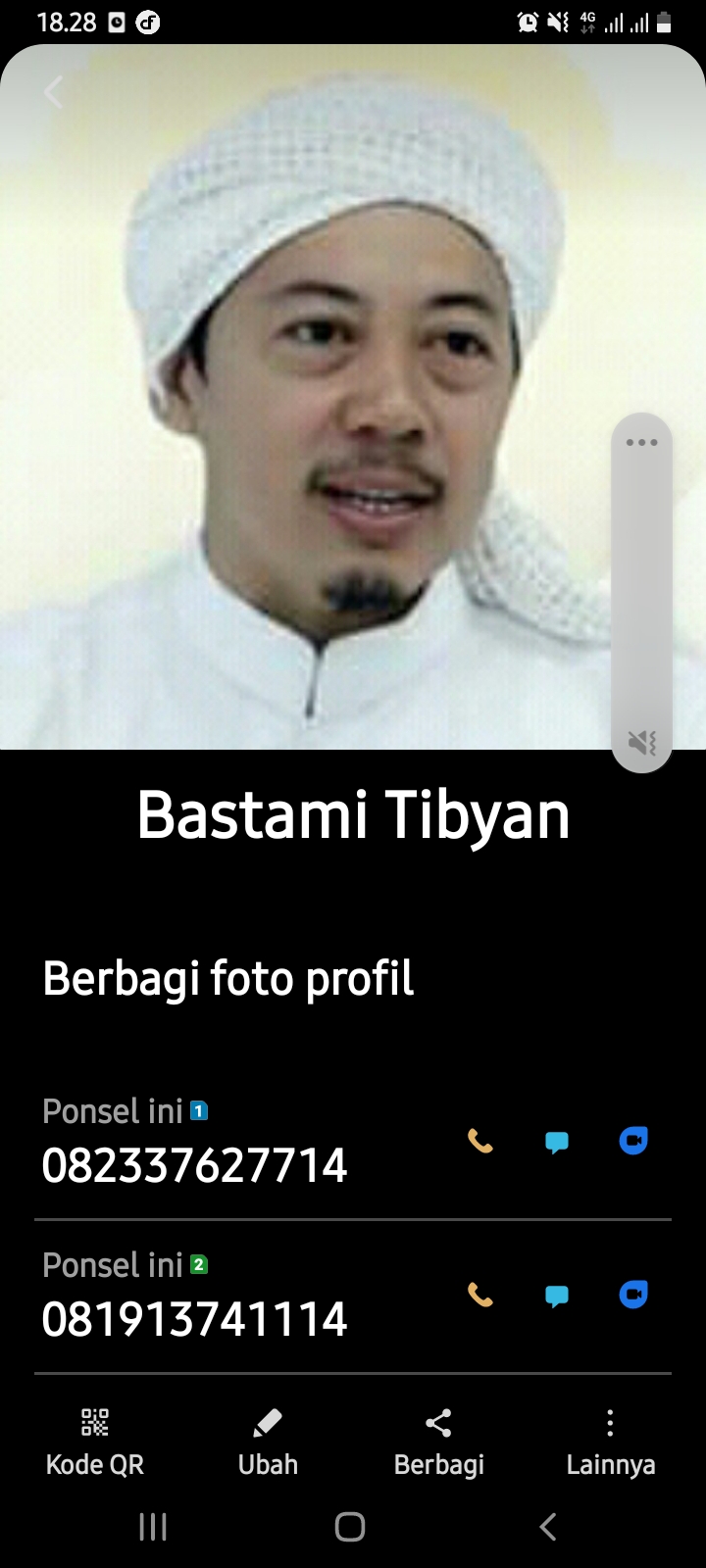The image size is (706, 1568).
Task: Open messaging for 081913741114
Action: pos(556,1296)
